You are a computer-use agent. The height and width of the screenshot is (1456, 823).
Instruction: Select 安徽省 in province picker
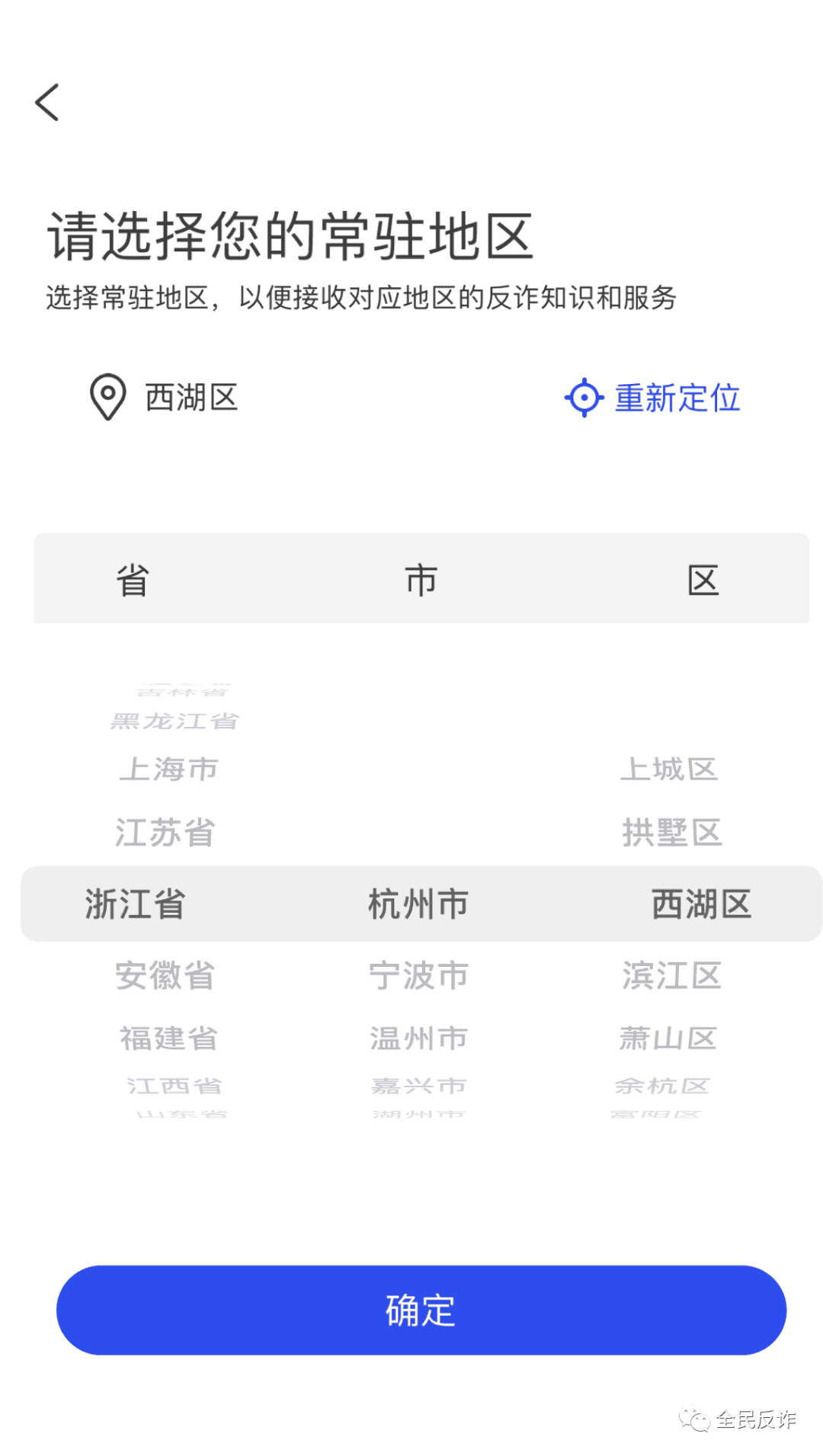click(165, 975)
